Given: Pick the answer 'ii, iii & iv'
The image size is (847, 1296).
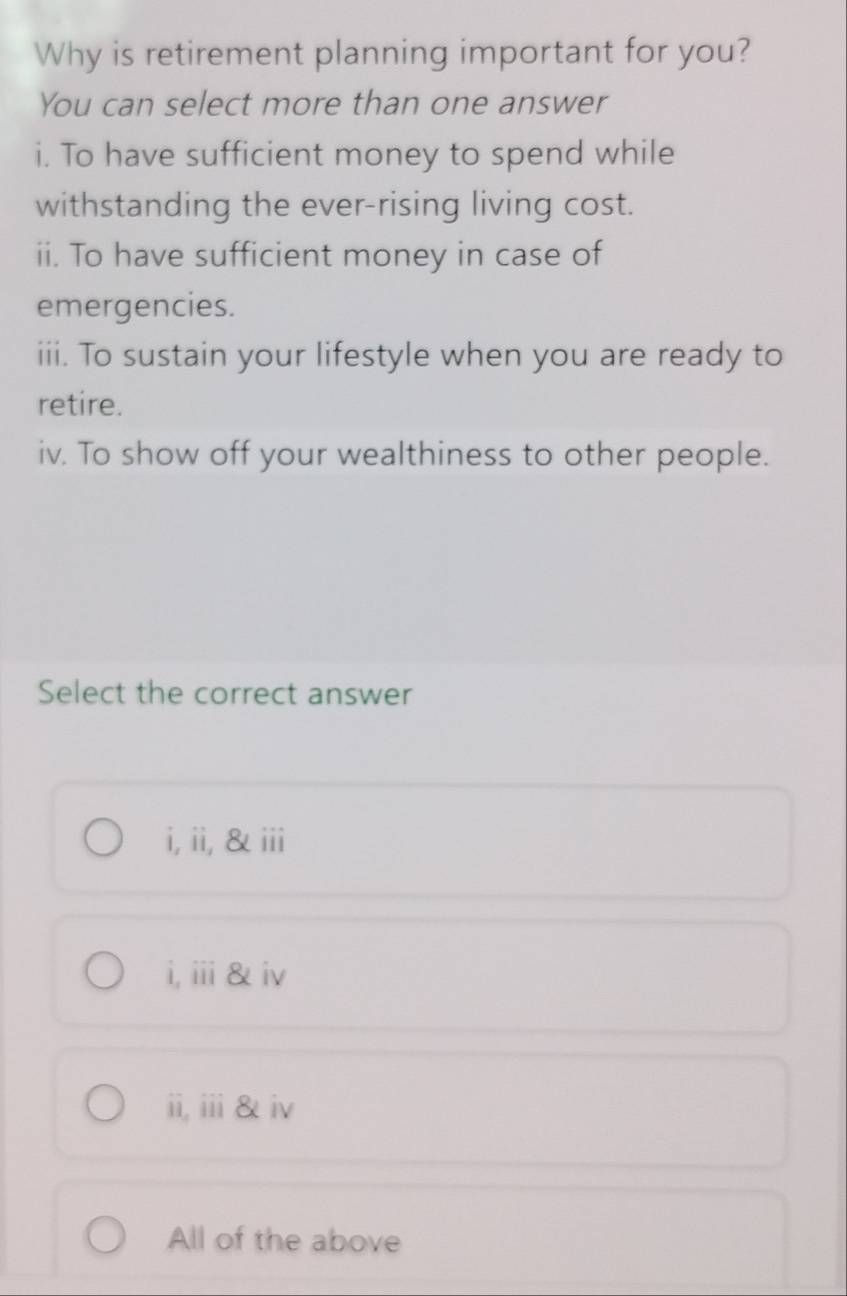Looking at the screenshot, I should tap(105, 1107).
